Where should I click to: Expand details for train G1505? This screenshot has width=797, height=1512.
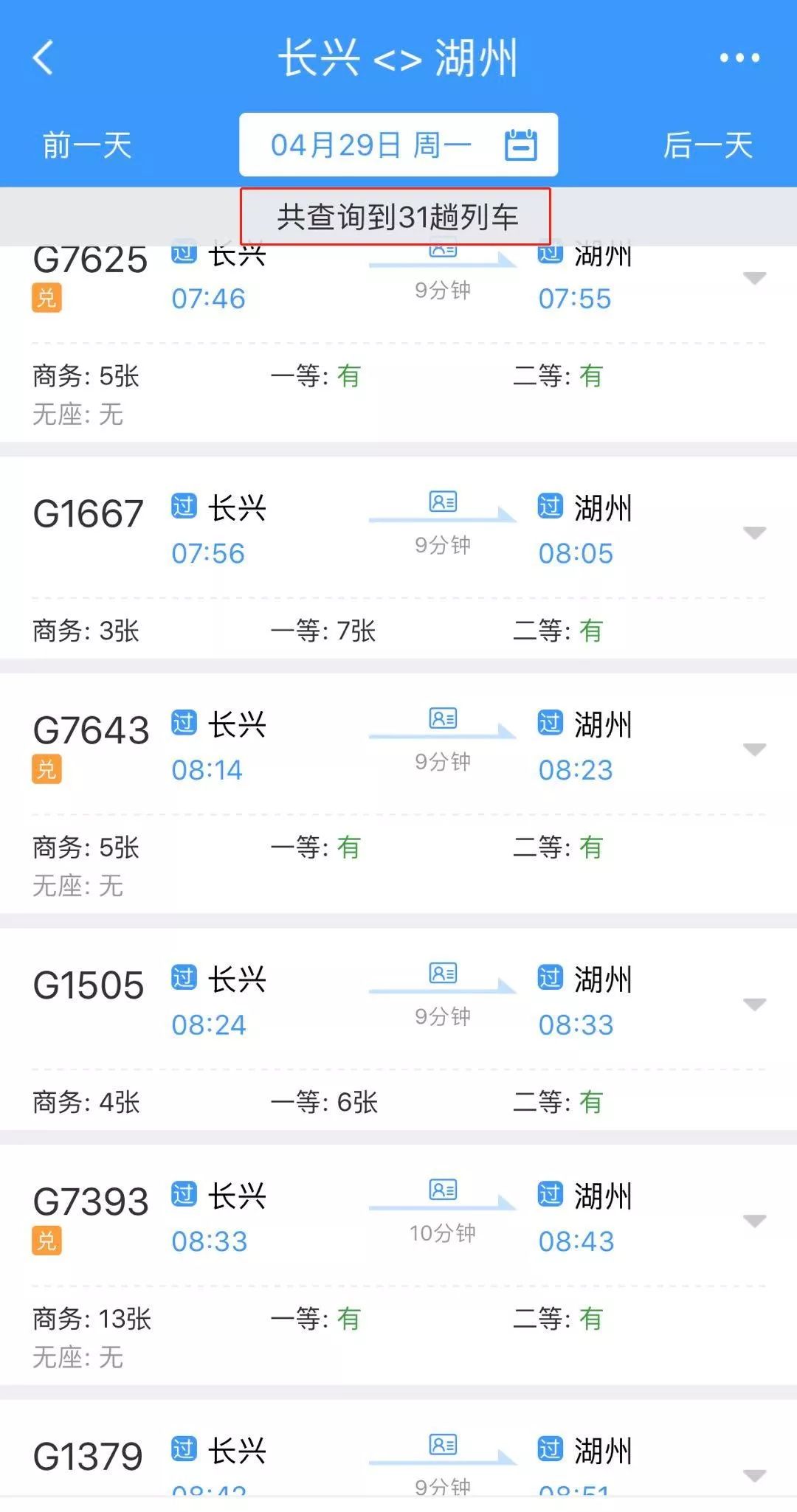[x=755, y=1003]
